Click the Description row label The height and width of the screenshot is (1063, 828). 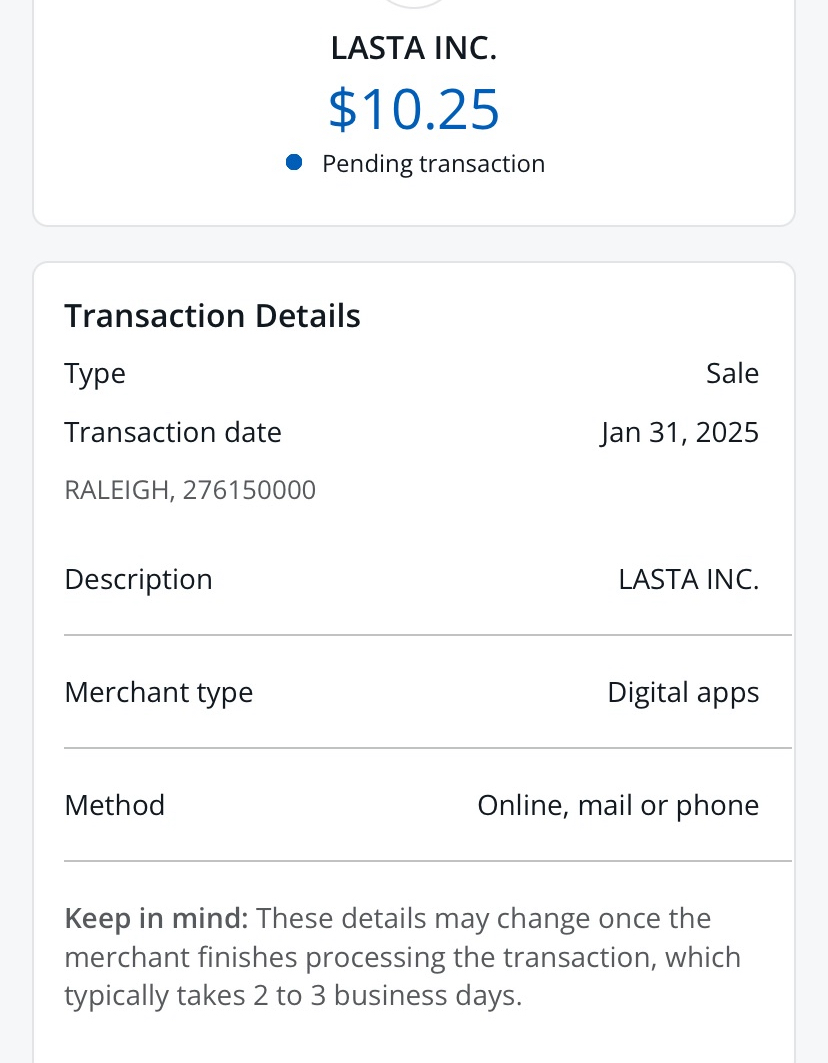[x=138, y=579]
